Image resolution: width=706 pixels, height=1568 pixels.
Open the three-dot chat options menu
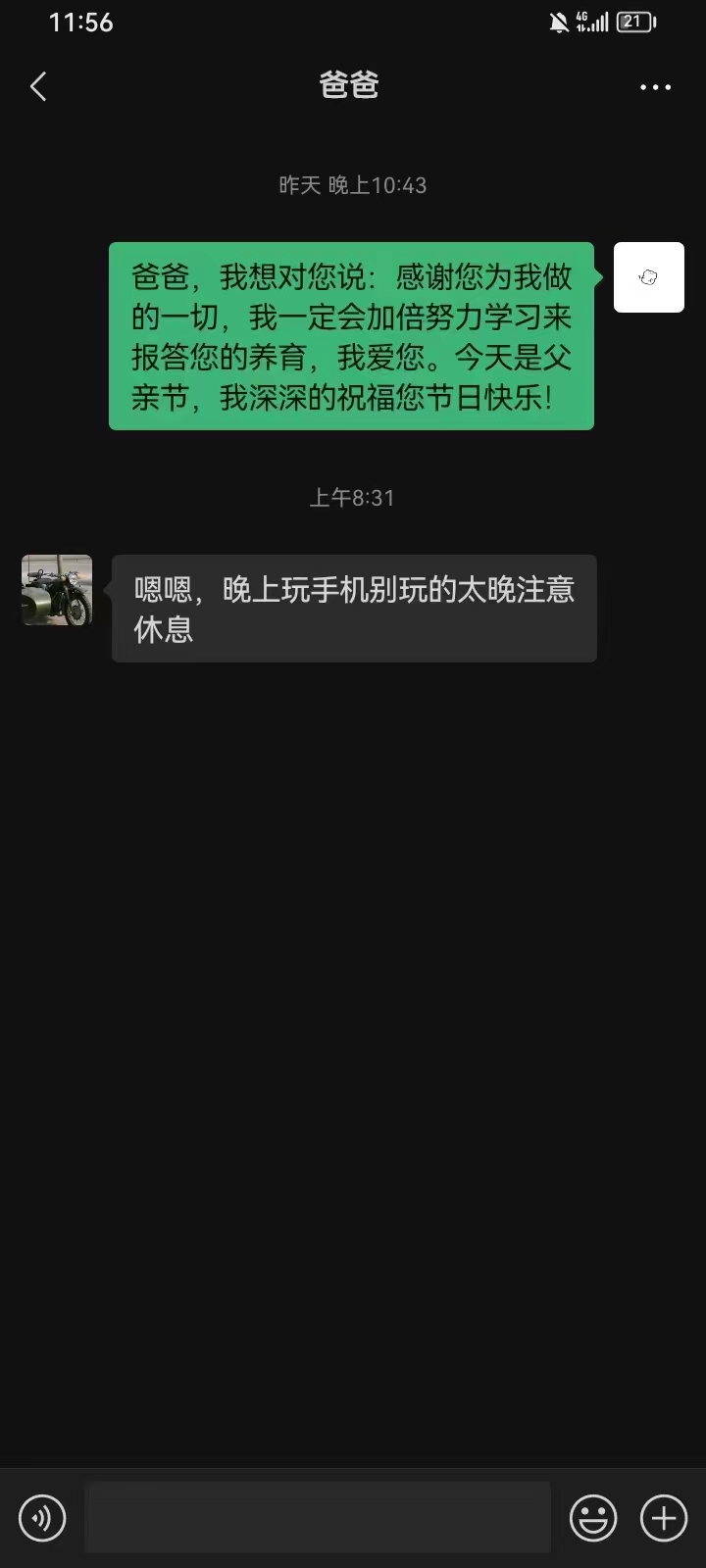pos(655,87)
